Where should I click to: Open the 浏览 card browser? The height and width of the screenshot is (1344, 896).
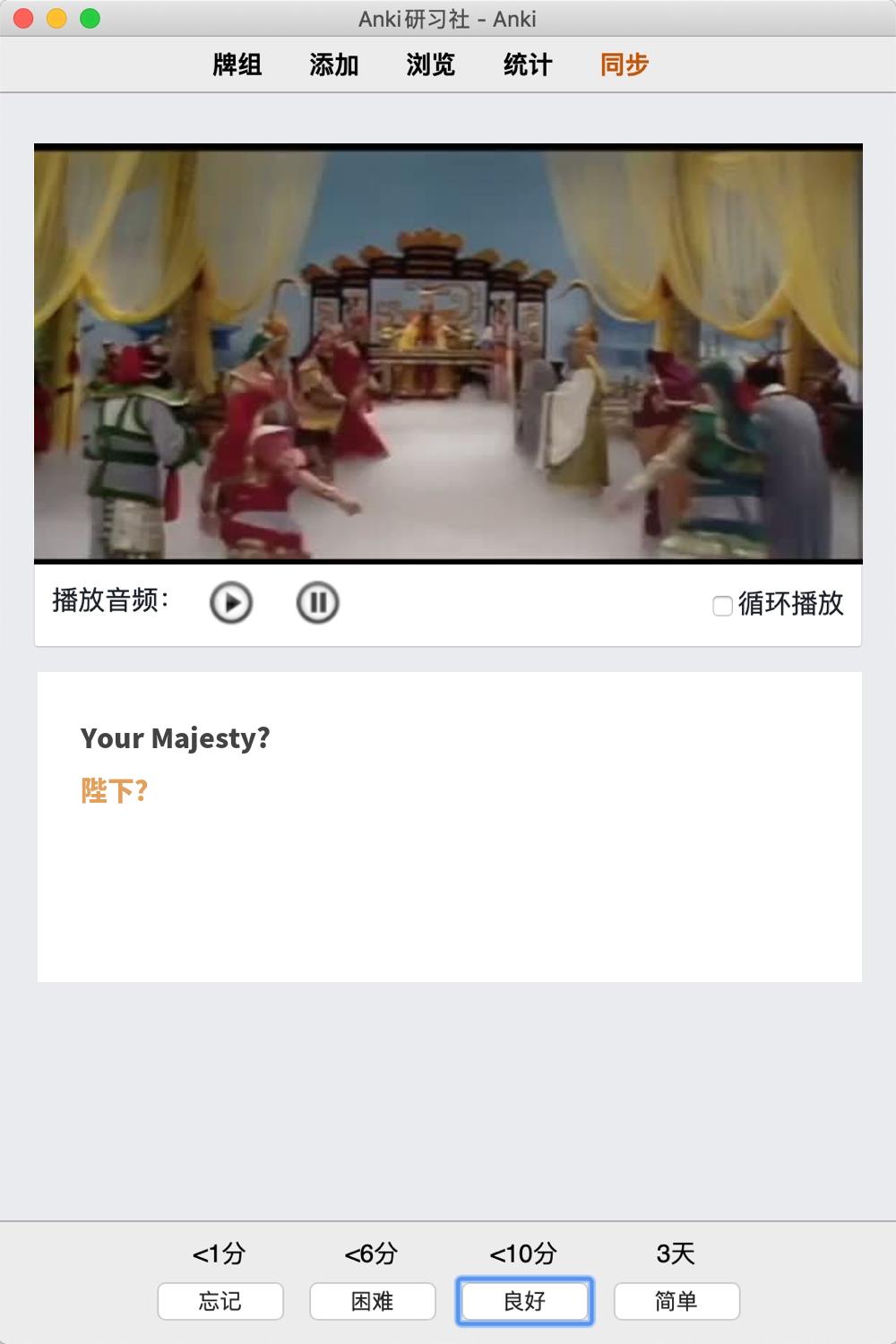coord(431,65)
